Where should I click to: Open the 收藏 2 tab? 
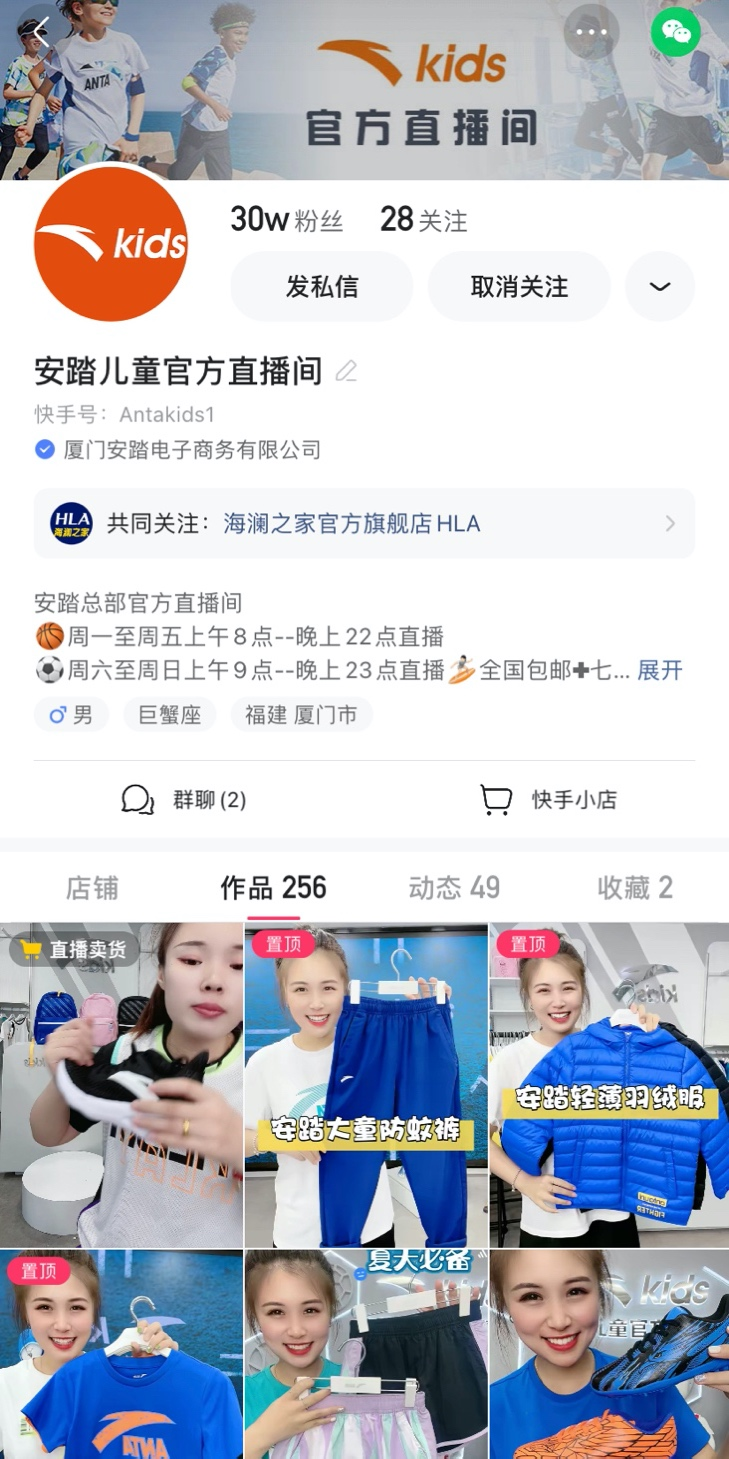pyautogui.click(x=634, y=887)
